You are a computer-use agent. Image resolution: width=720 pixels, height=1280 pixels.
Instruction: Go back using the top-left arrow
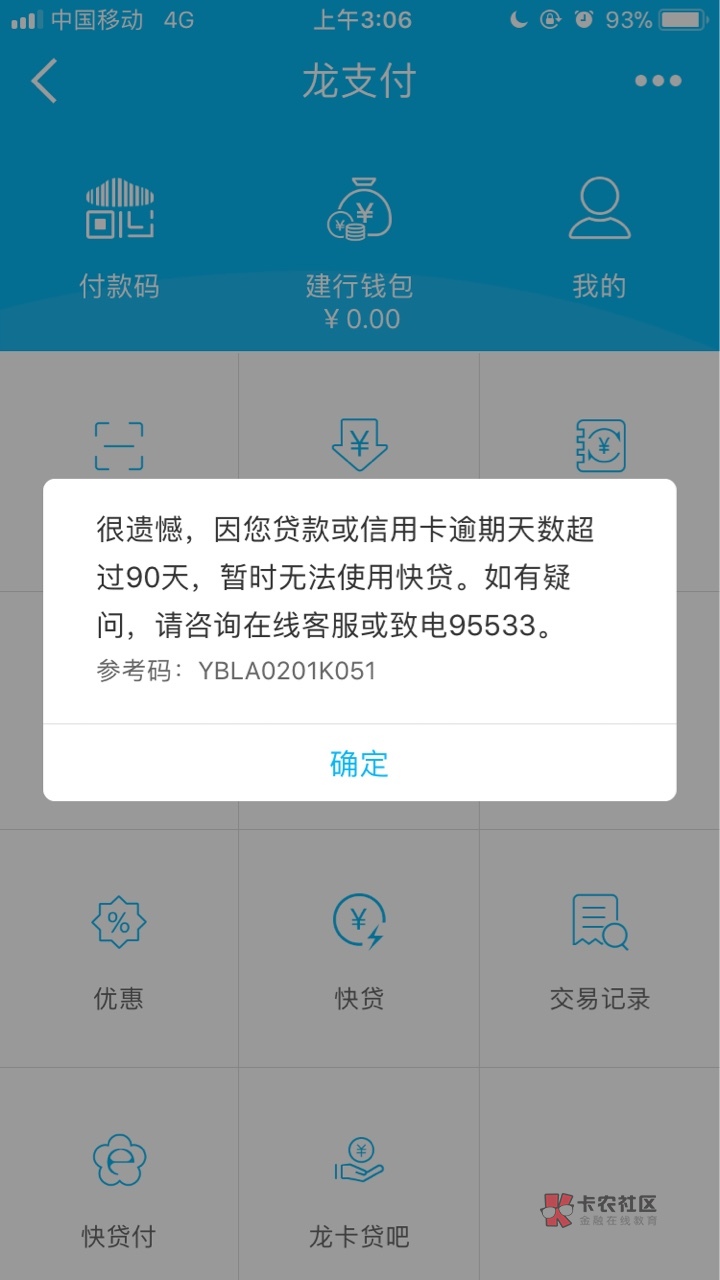pos(45,81)
